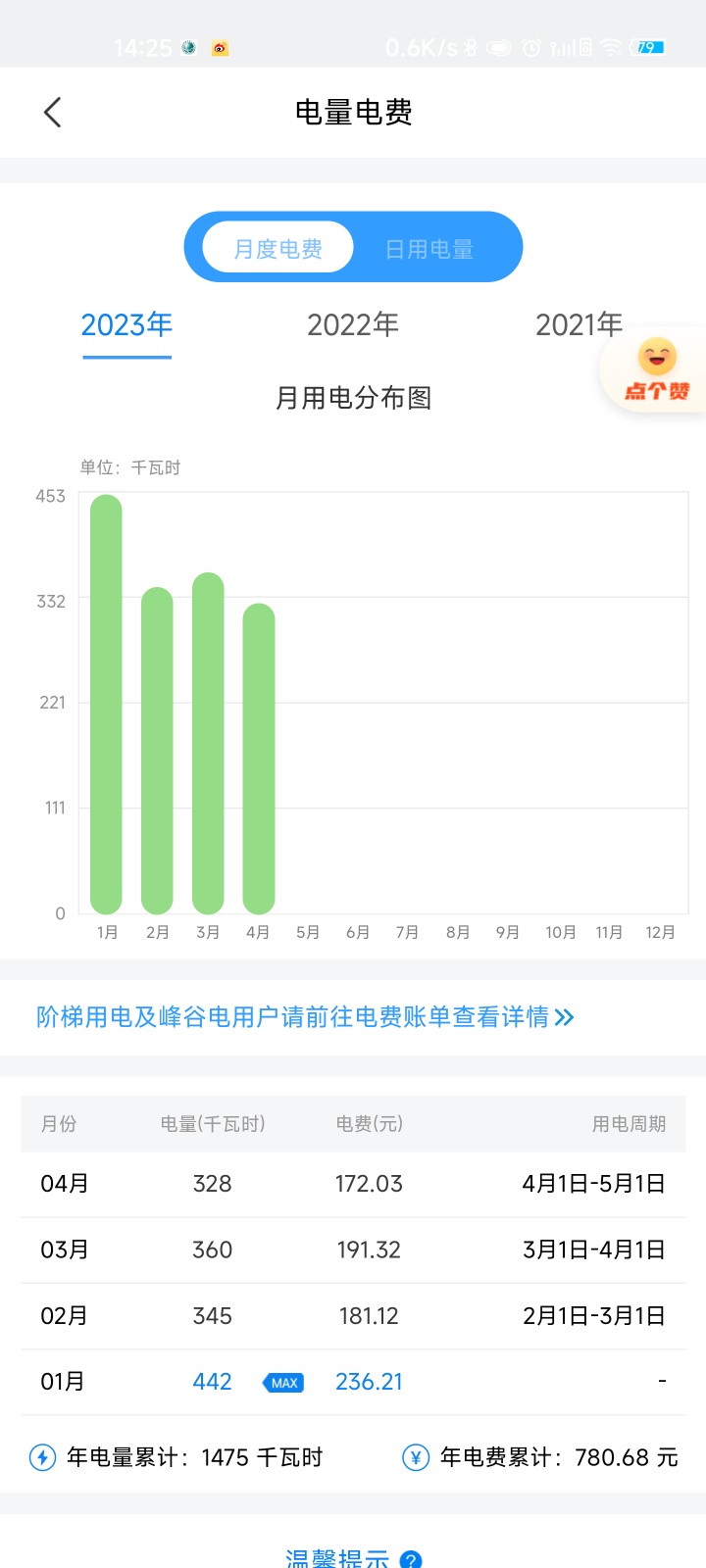Select the 月度电费 segment
706x1568 pixels.
pos(277,248)
